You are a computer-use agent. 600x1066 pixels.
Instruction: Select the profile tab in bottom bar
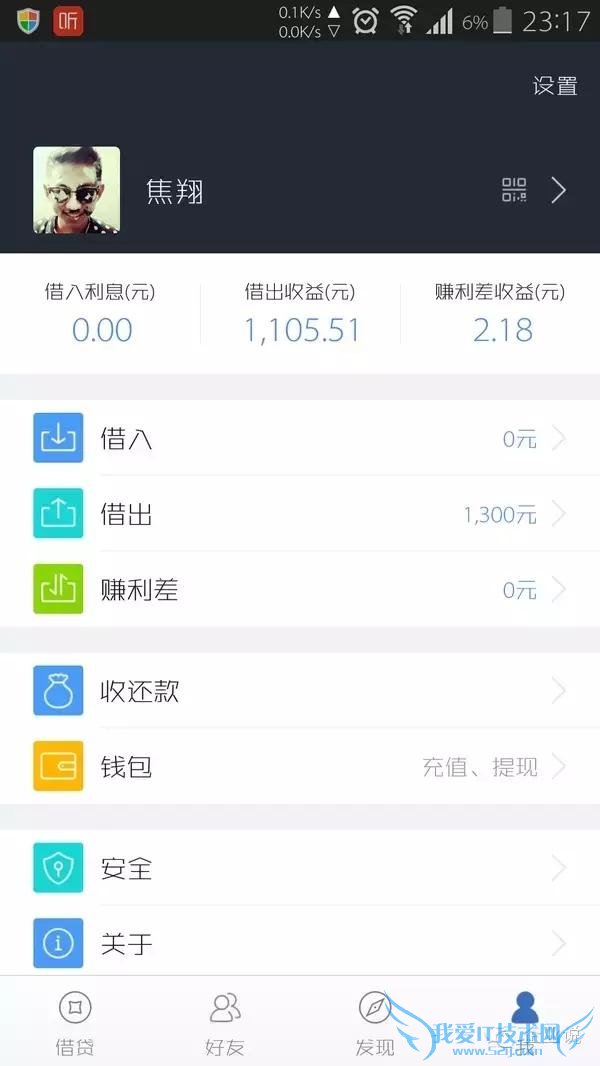(x=524, y=1020)
